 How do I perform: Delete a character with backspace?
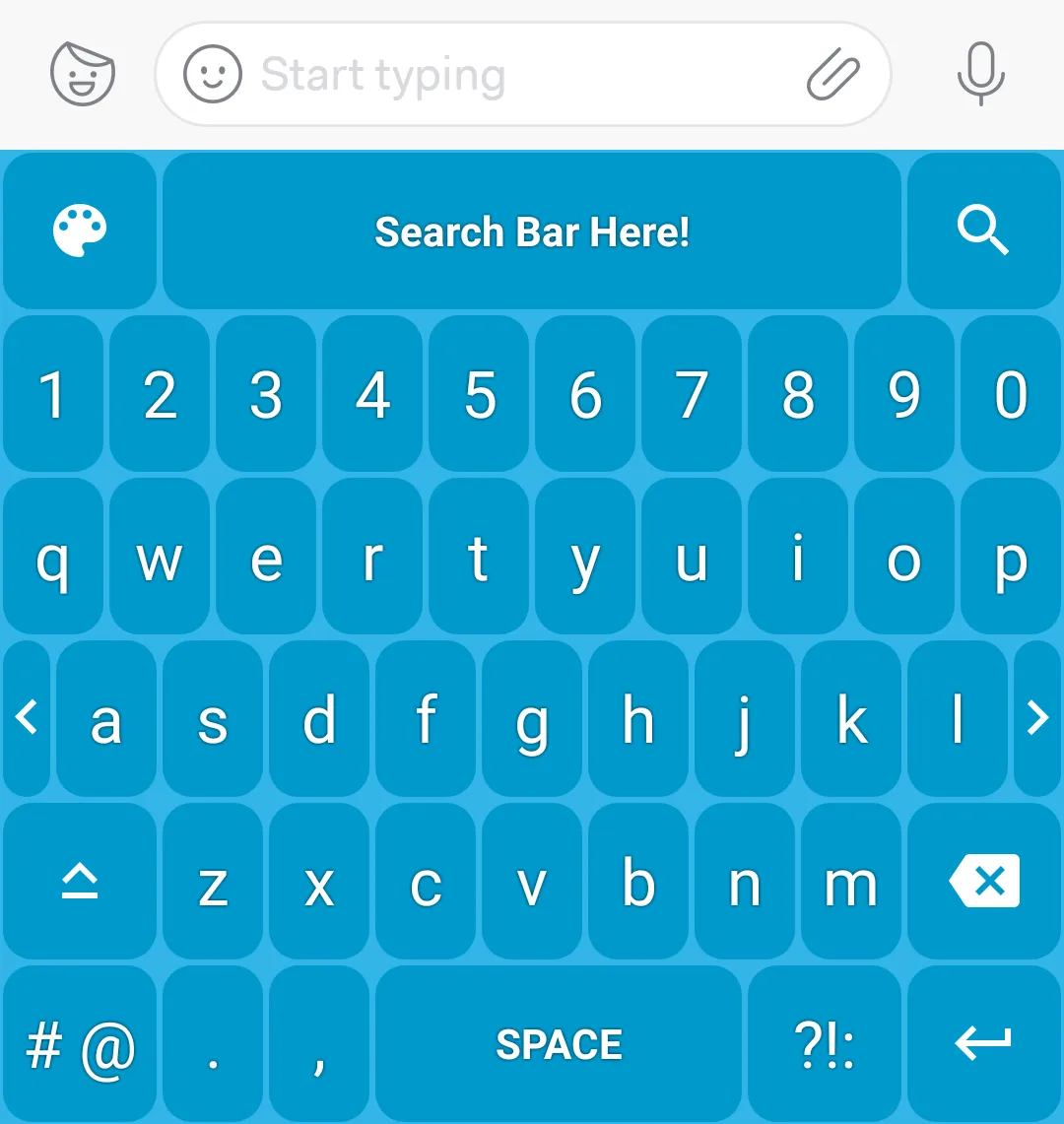(983, 882)
